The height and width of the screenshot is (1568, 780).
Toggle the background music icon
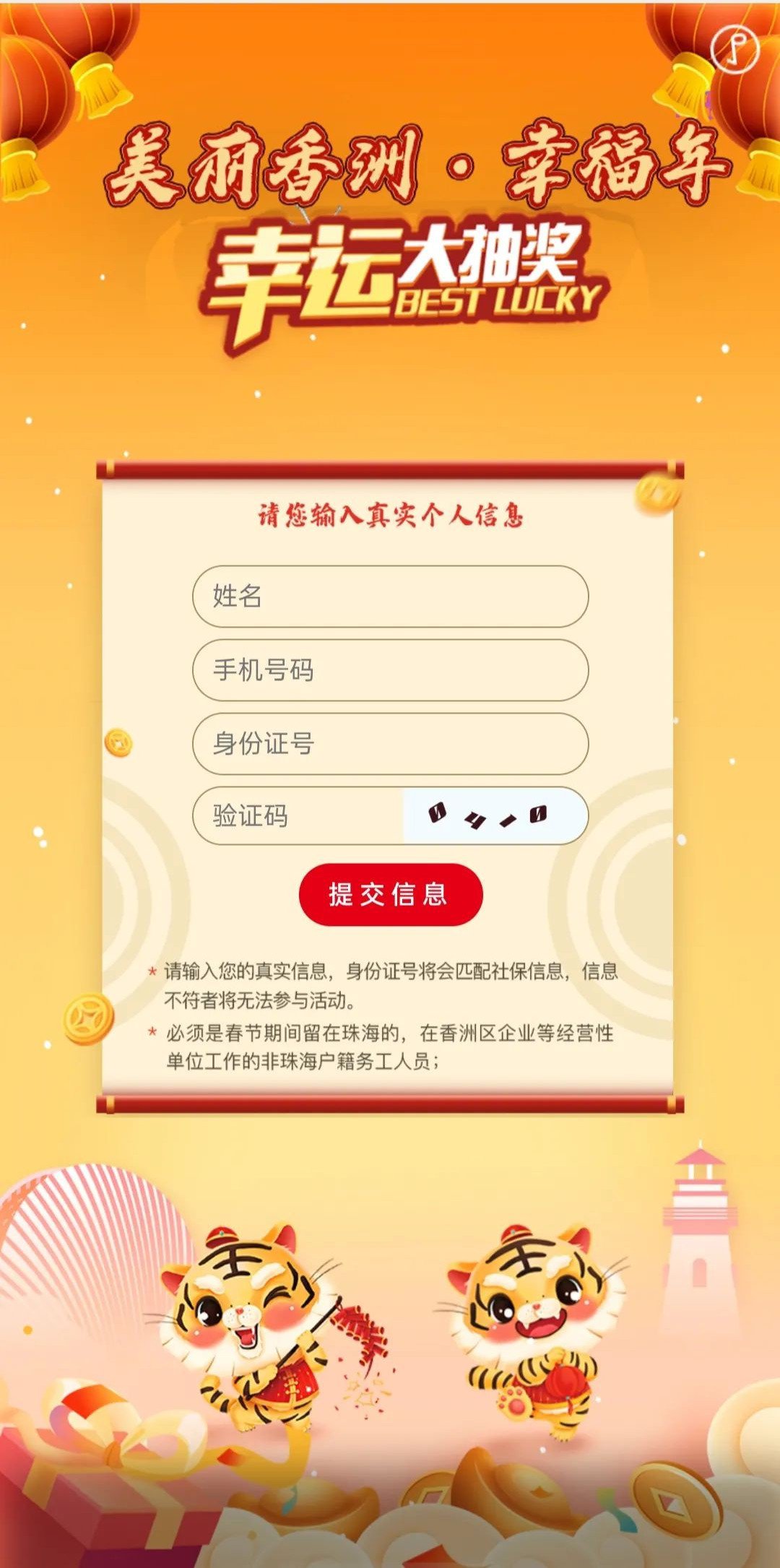(x=734, y=49)
